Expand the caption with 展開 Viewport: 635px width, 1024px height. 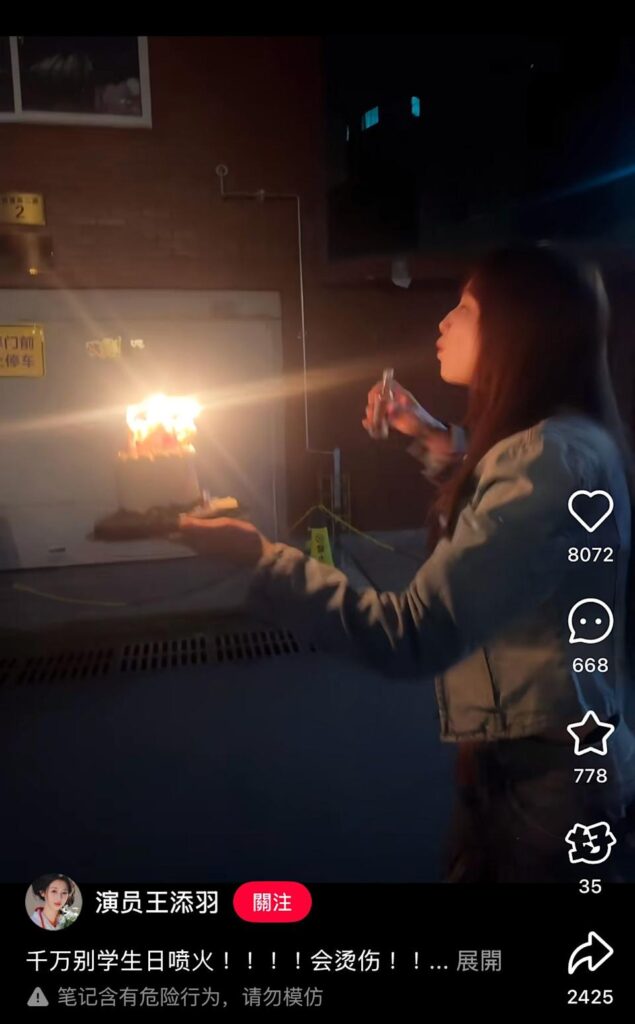point(478,961)
